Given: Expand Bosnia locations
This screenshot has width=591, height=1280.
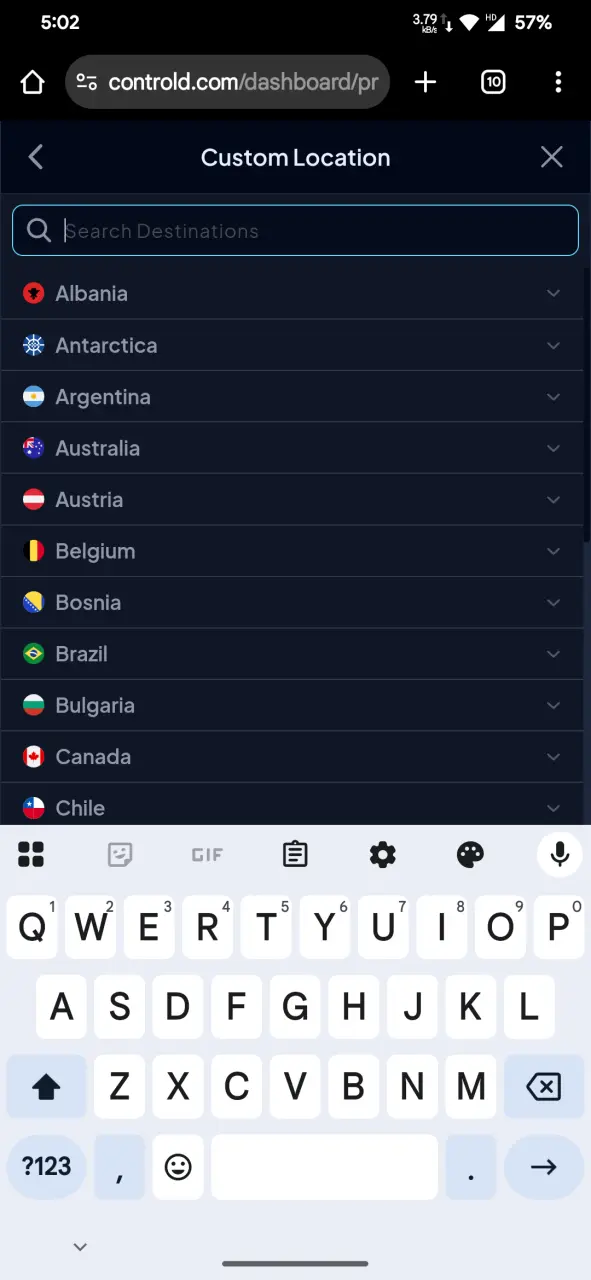Looking at the screenshot, I should [x=292, y=603].
